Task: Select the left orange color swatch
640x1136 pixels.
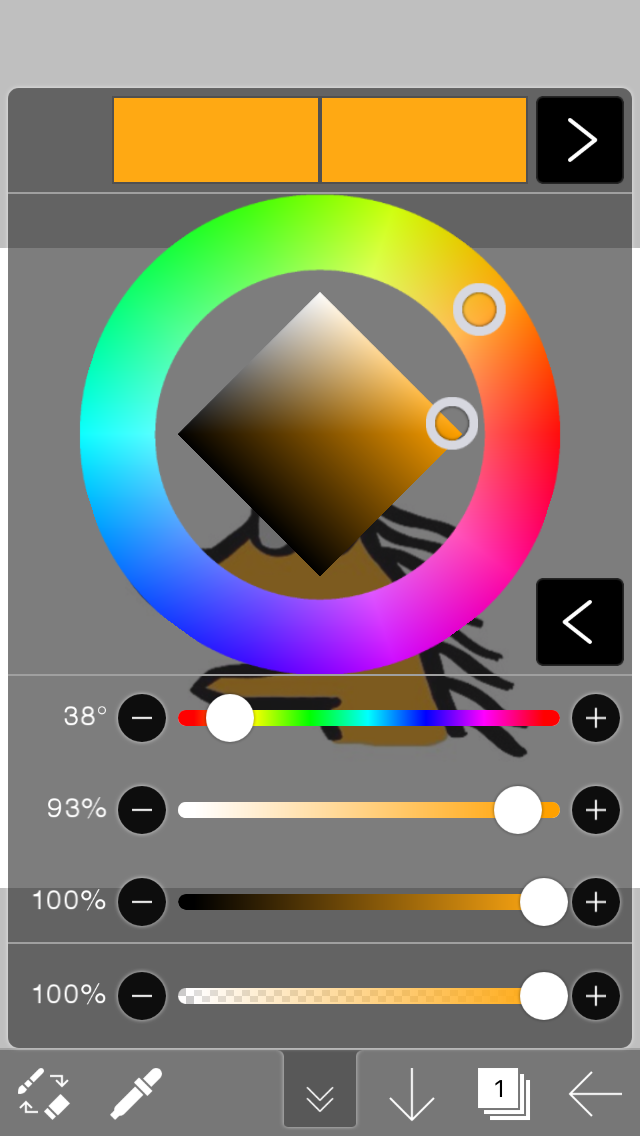Action: (215, 140)
